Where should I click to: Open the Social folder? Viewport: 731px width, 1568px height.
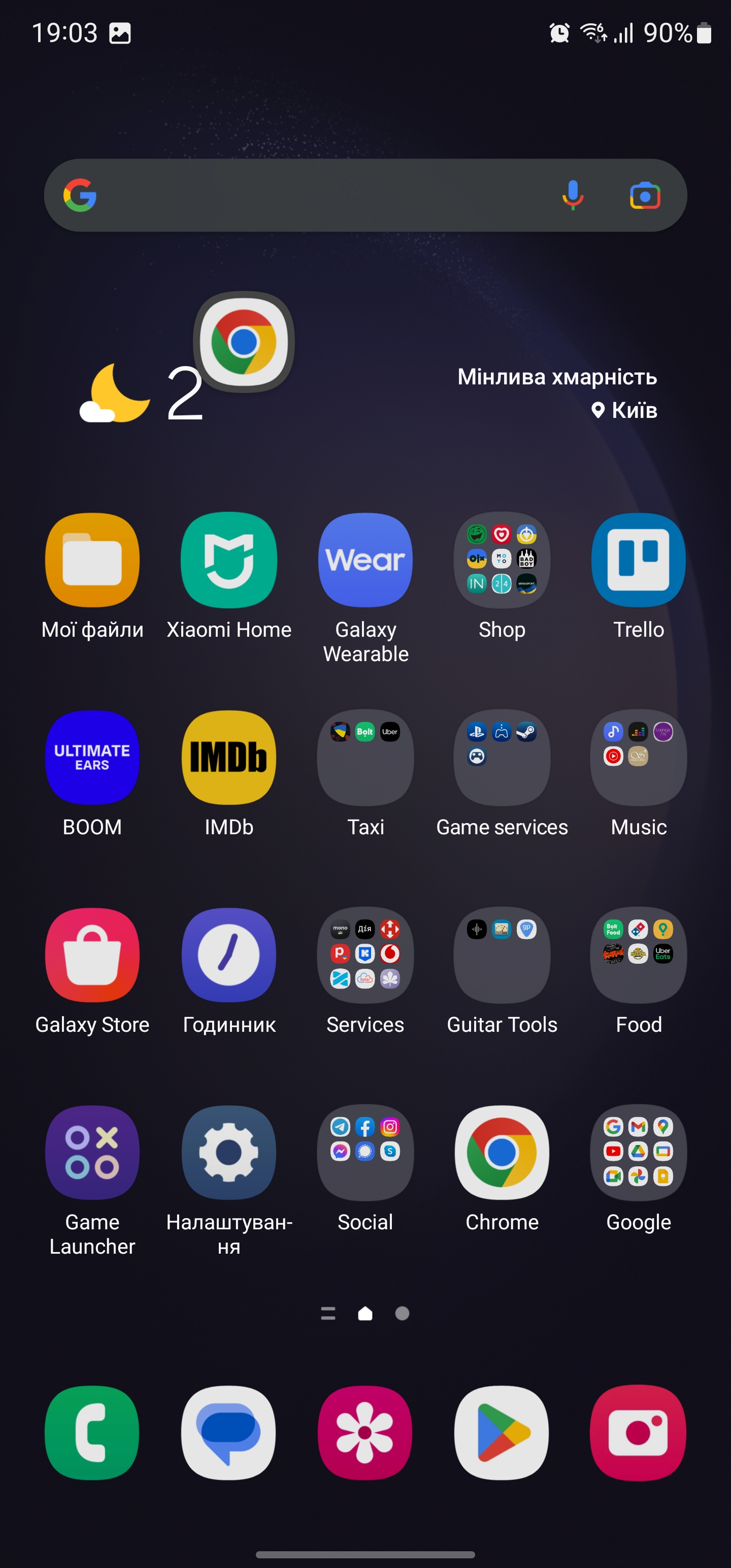tap(365, 1153)
